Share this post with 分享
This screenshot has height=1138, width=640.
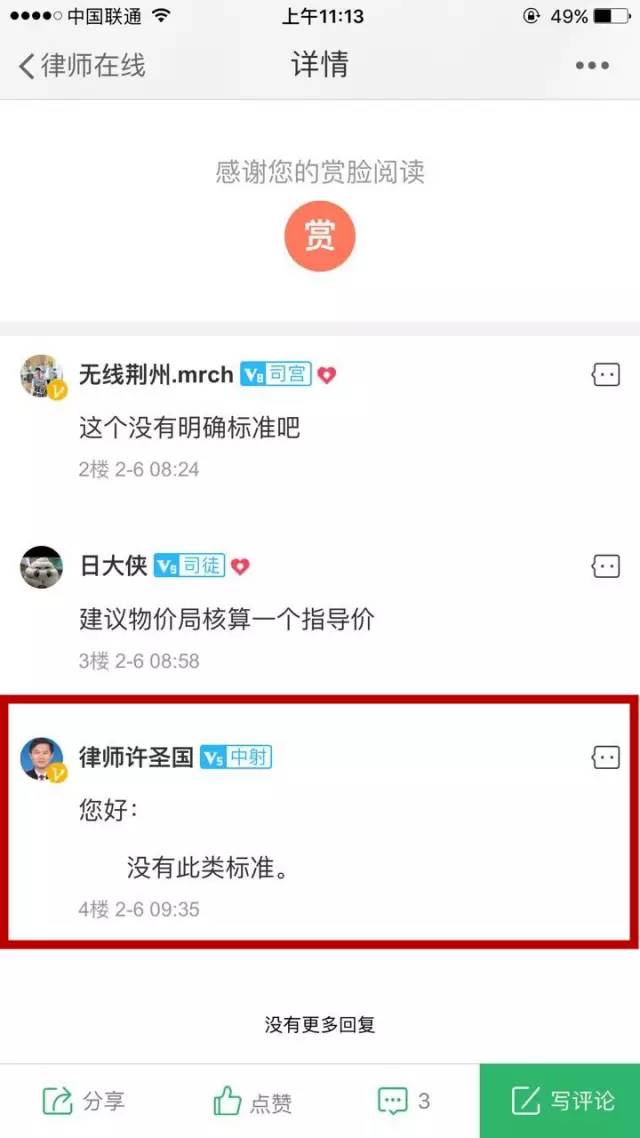tap(84, 1101)
